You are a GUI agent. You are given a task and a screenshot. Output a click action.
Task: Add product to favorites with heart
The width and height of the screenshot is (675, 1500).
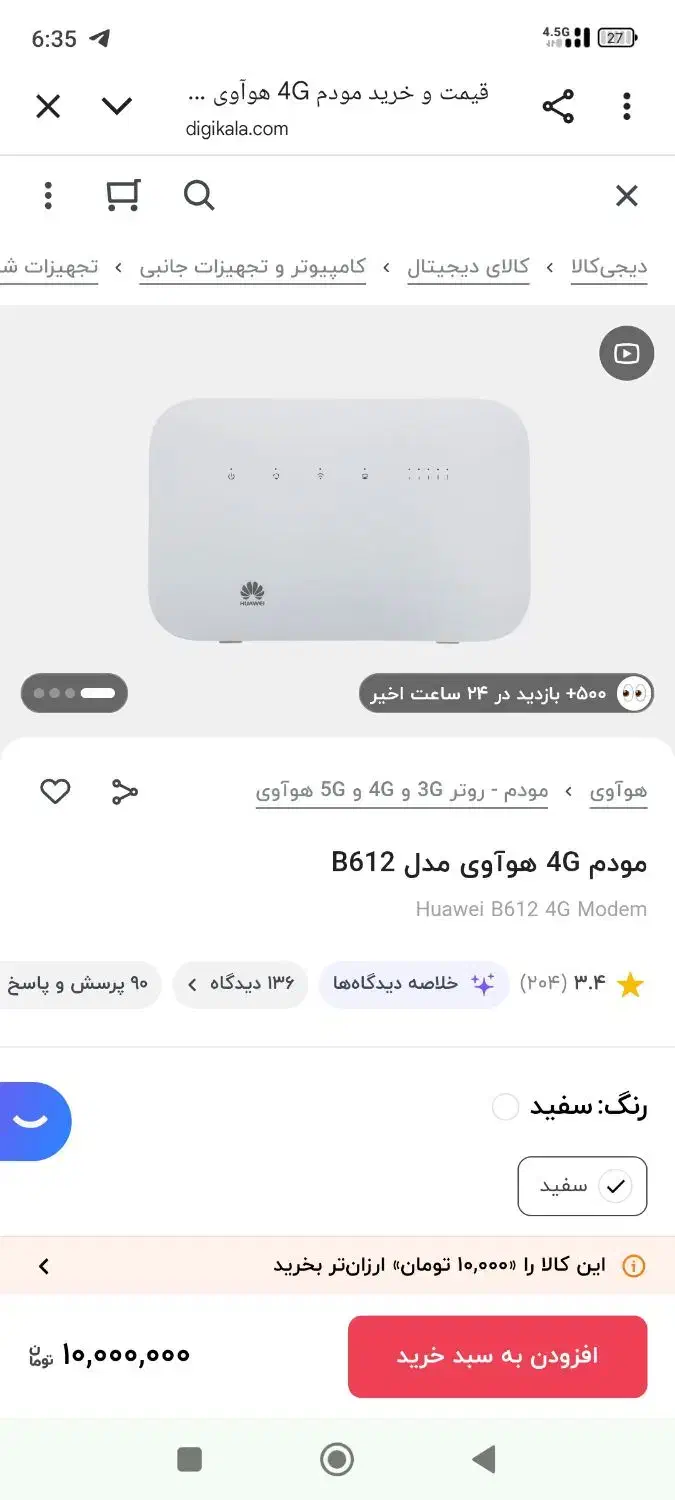[x=55, y=792]
